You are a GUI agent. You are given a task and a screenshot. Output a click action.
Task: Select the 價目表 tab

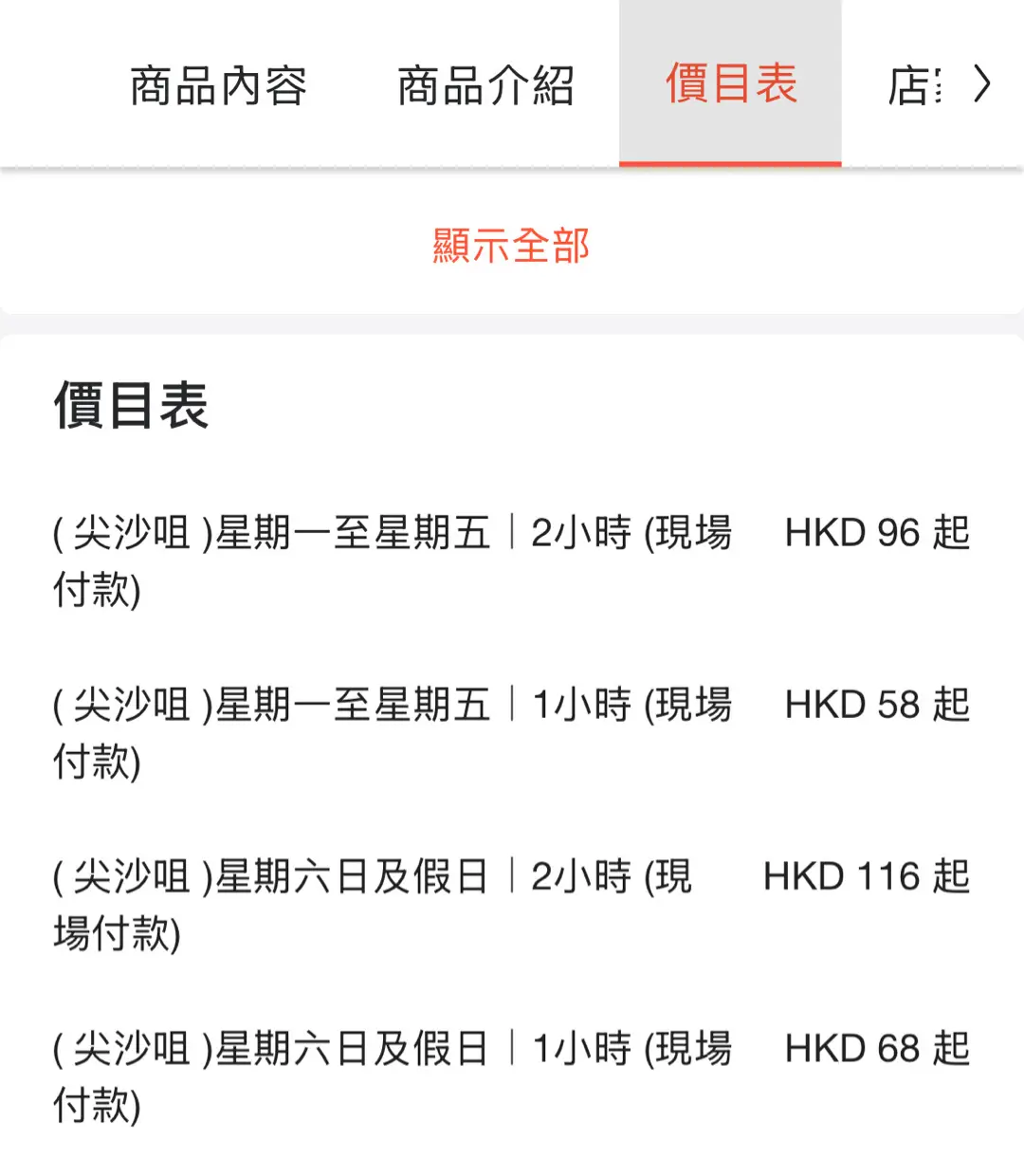click(x=730, y=83)
